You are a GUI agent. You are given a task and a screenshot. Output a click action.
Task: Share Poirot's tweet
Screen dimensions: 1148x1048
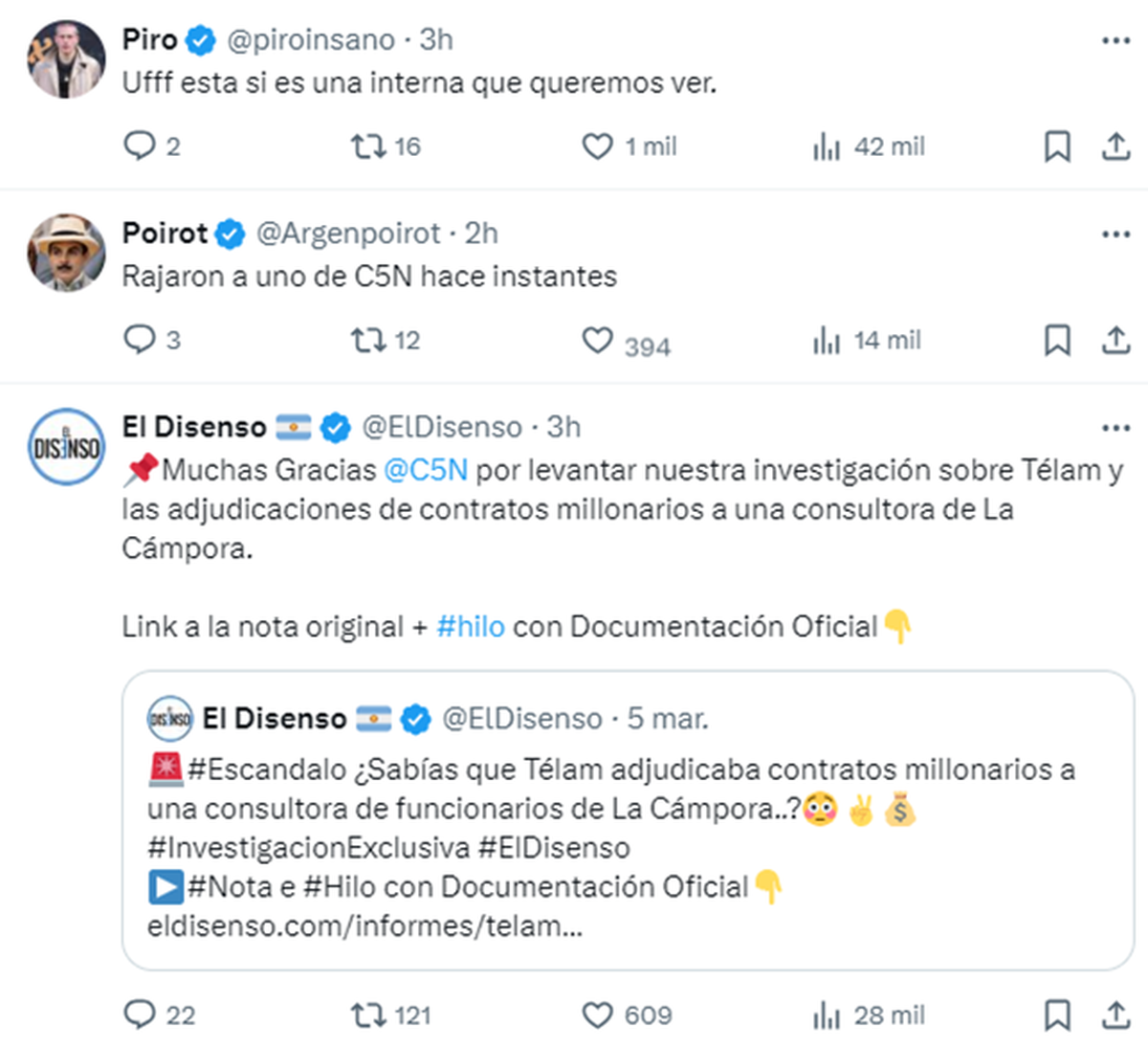pyautogui.click(x=1115, y=340)
